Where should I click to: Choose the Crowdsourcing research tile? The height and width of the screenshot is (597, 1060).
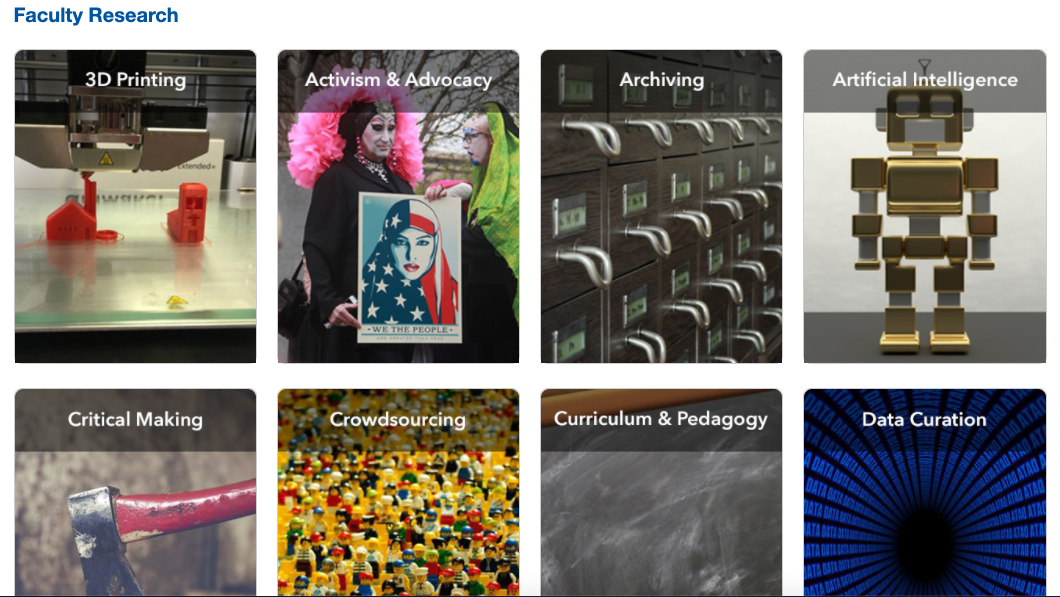pyautogui.click(x=398, y=490)
